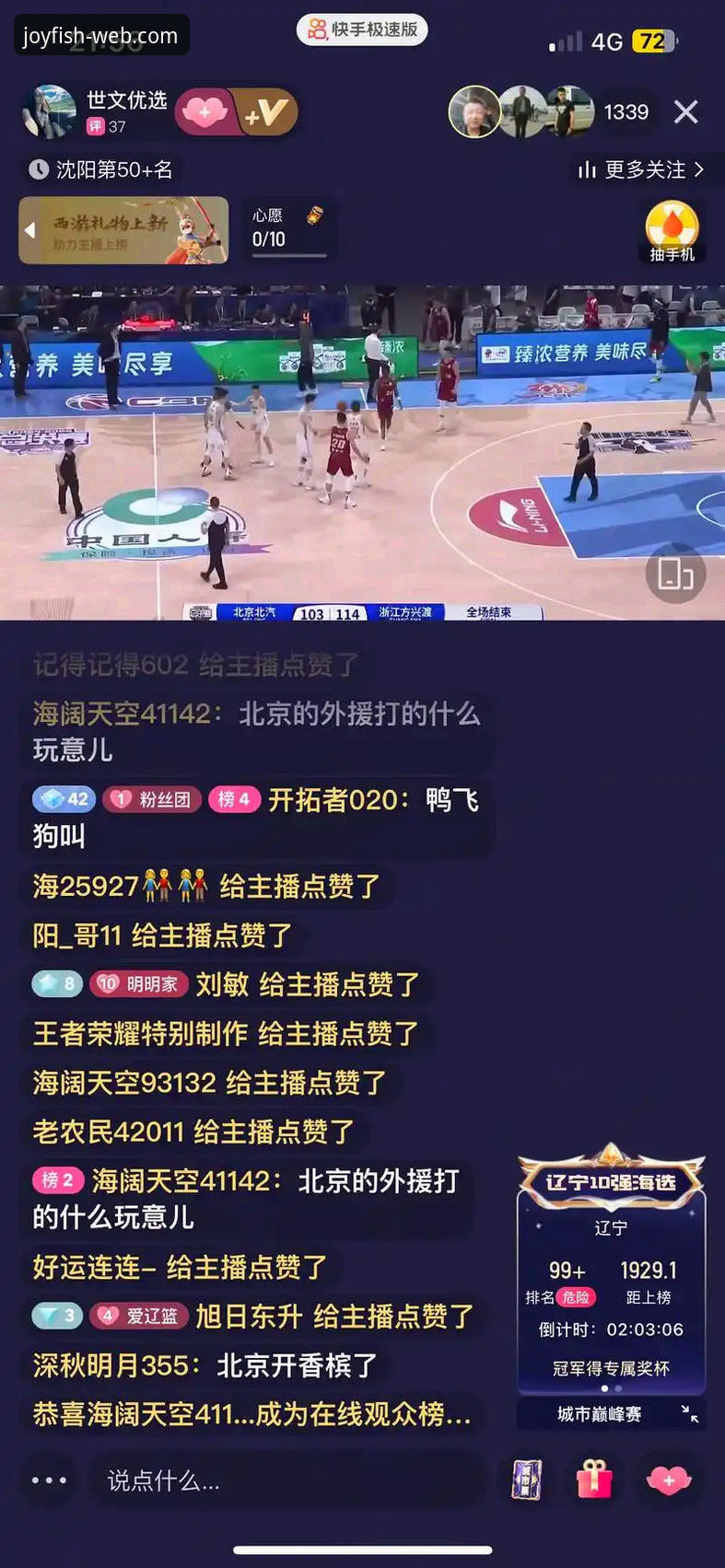
Task: Open the 辽宁10强海选 ranking card
Action: (611, 1271)
